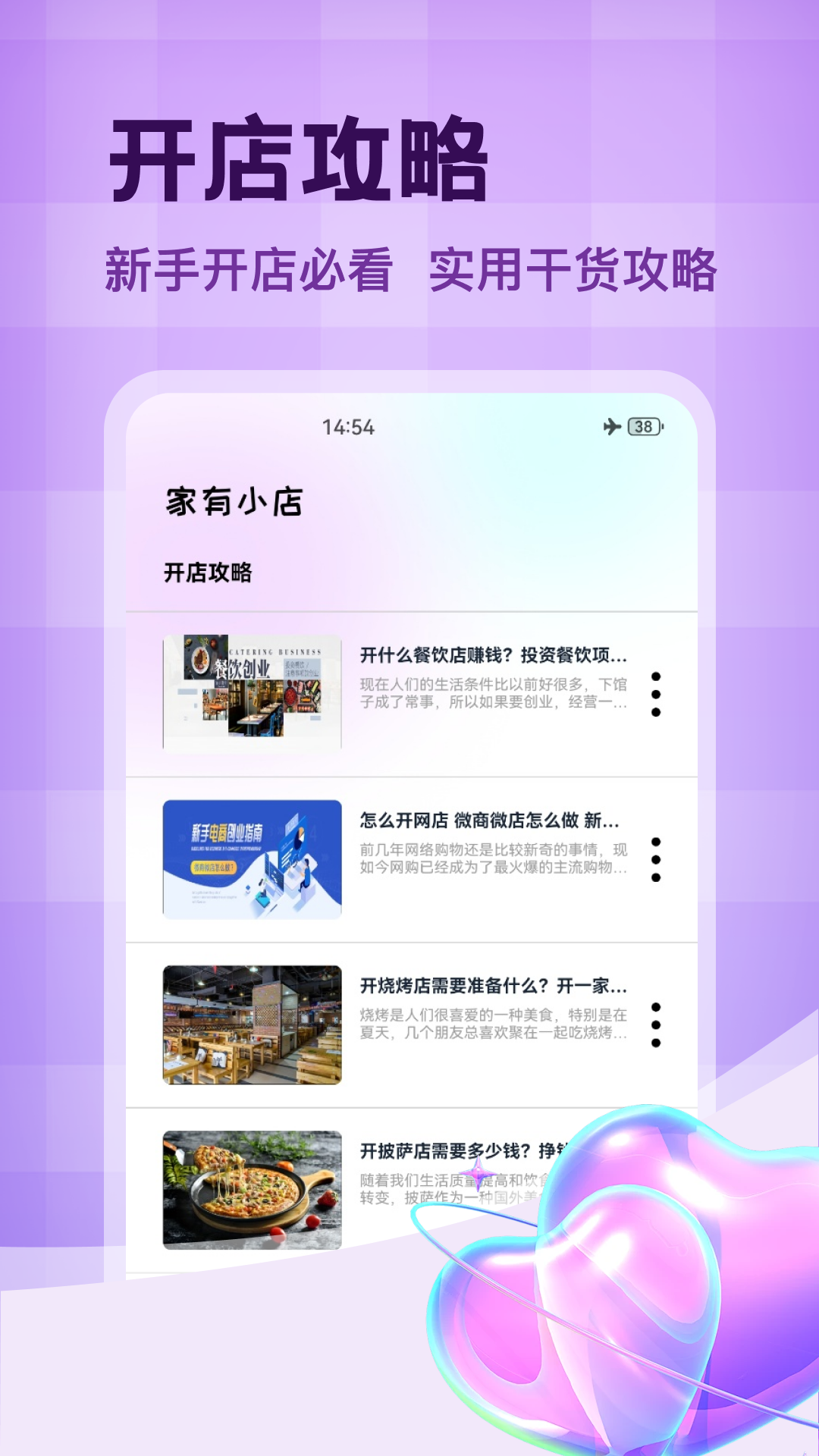The image size is (819, 1456).
Task: Open the overflow menu on the restaurant article
Action: pyautogui.click(x=657, y=694)
